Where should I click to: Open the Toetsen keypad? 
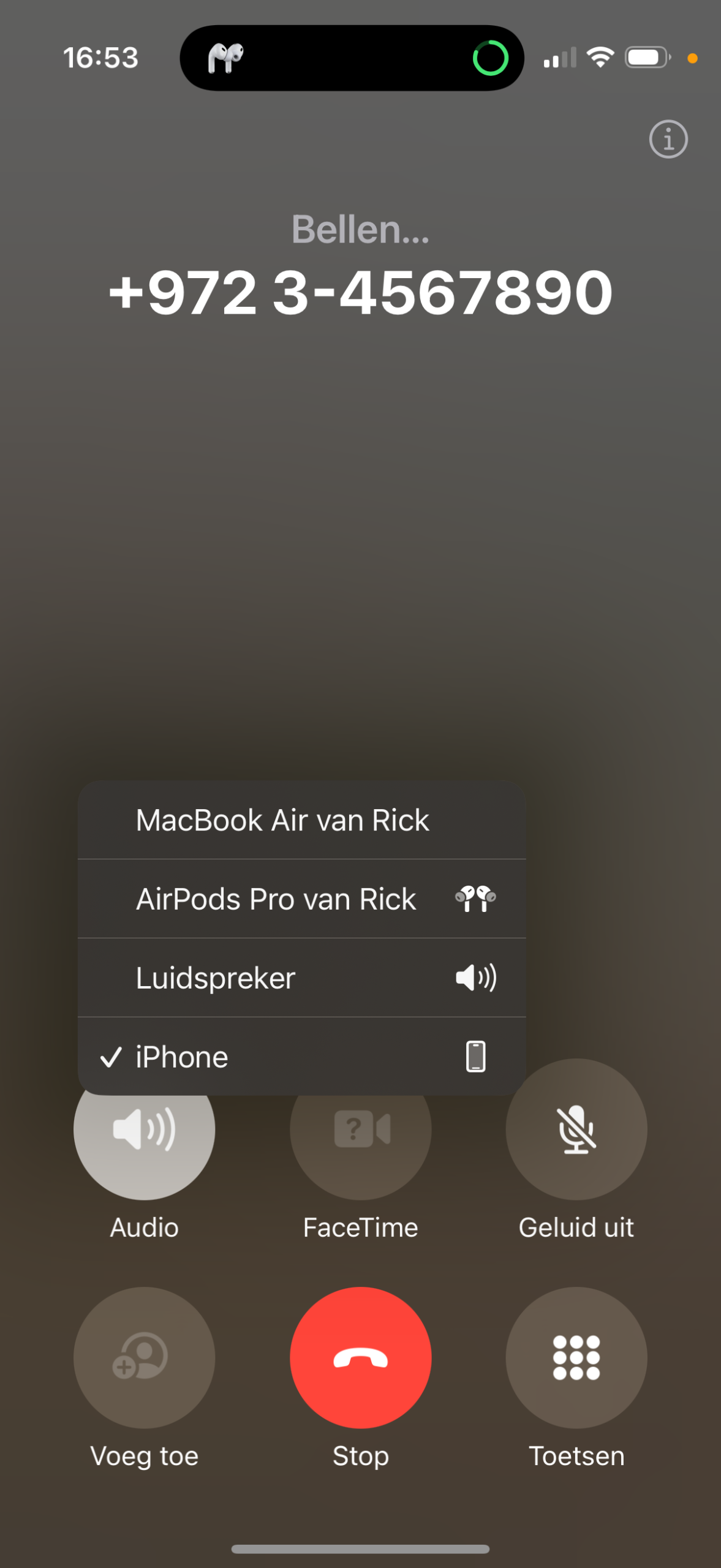pos(576,1358)
